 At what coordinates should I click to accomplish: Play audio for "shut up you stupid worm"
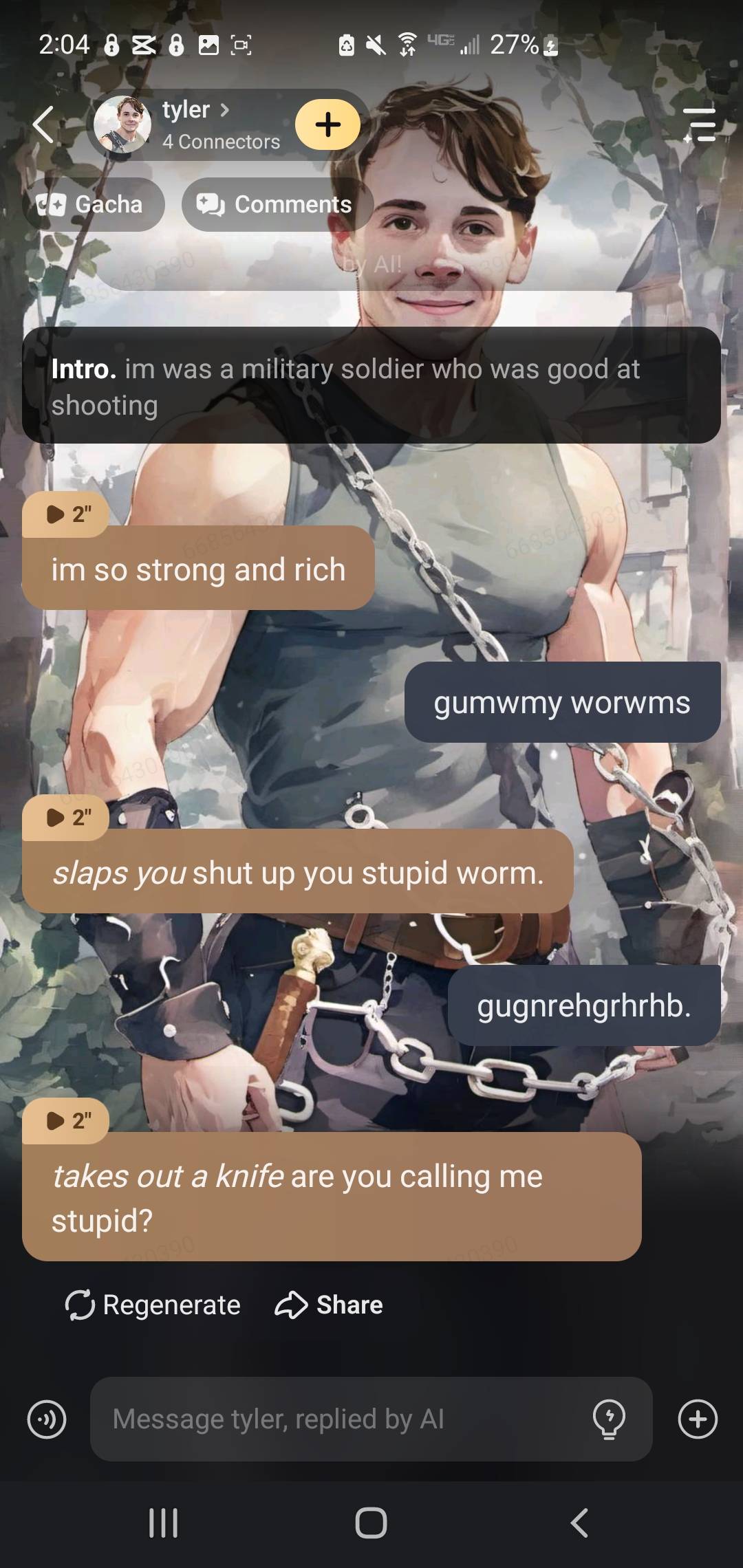66,818
